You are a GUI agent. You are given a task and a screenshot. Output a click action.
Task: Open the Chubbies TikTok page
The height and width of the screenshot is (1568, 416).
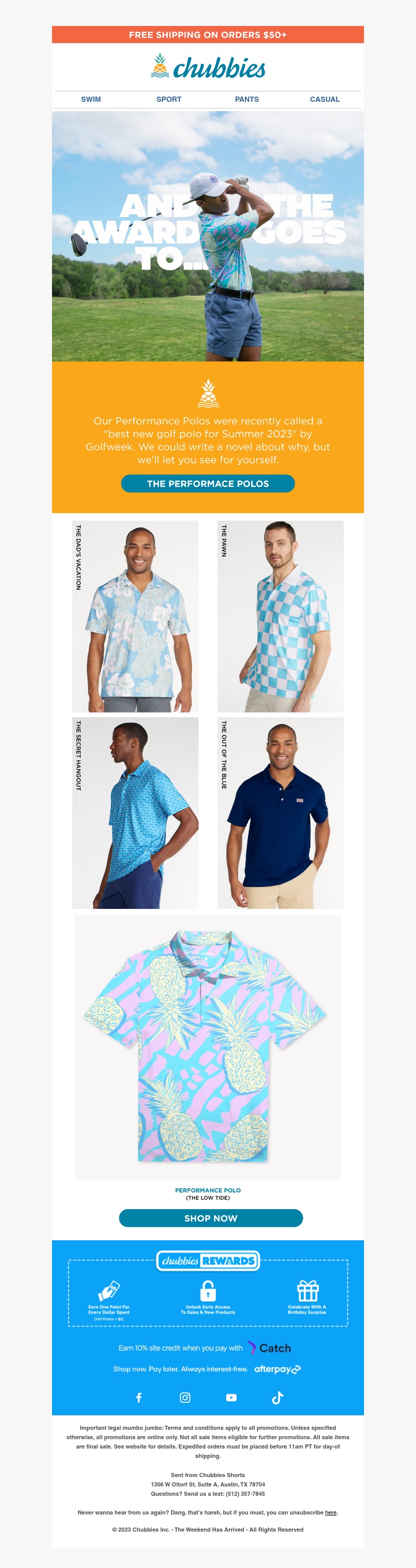click(278, 1398)
